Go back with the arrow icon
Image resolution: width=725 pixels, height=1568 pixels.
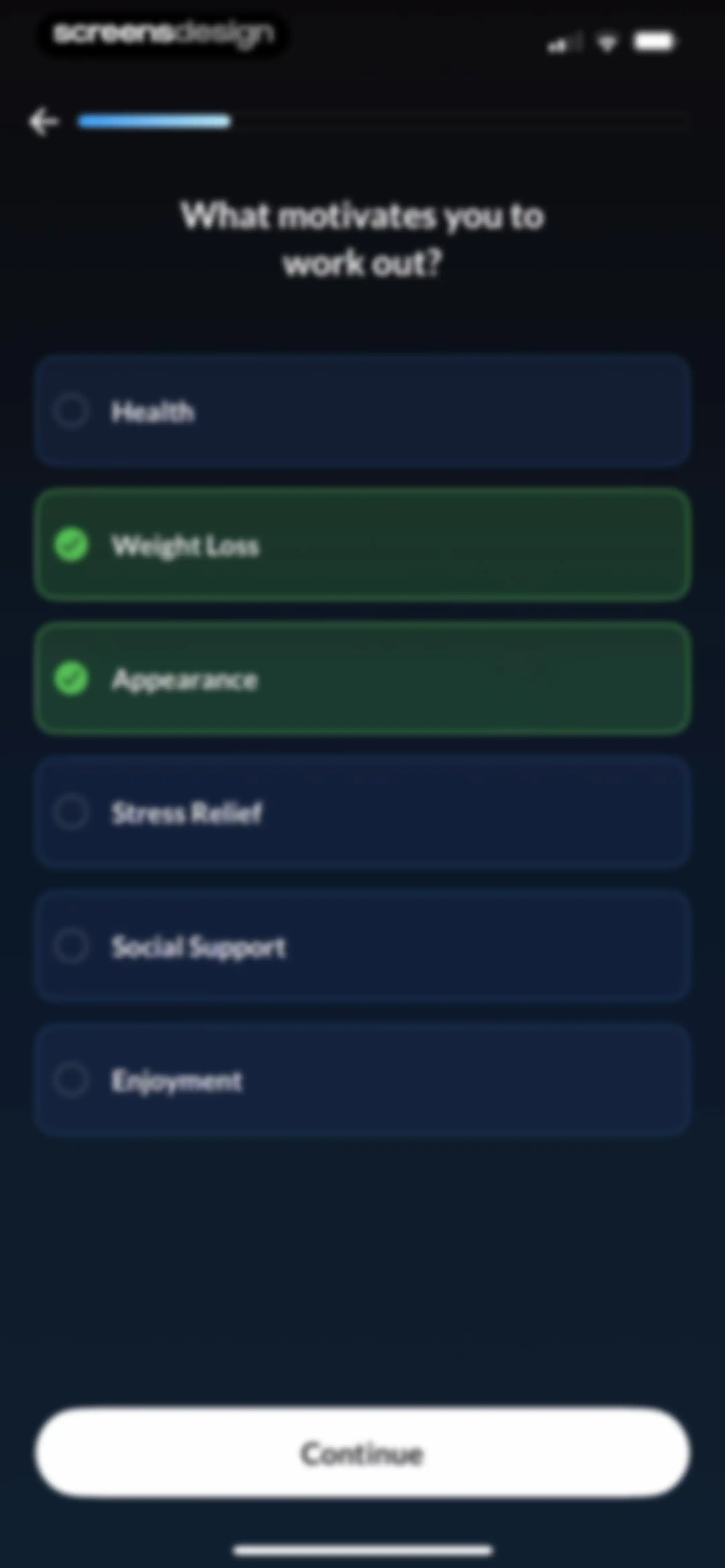coord(43,122)
